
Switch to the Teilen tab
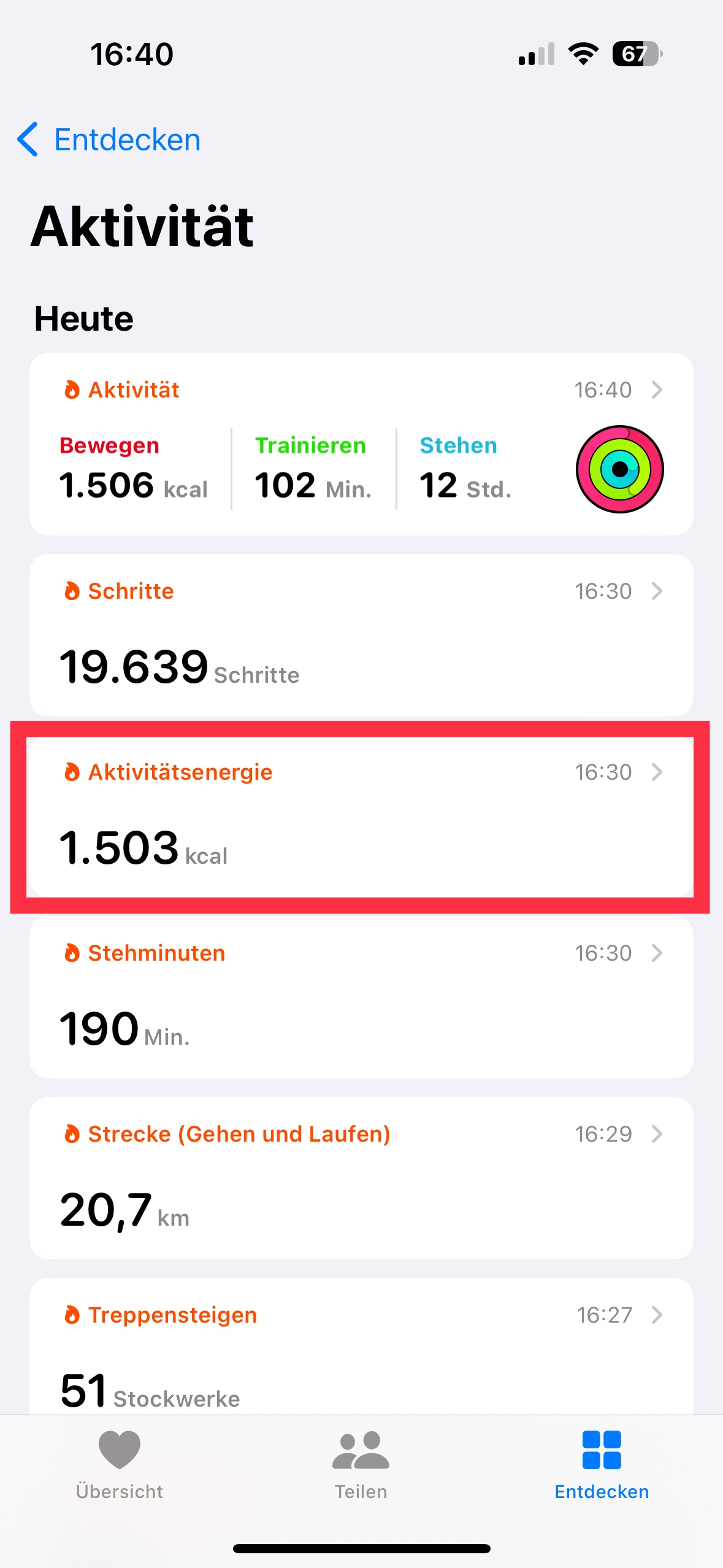tap(361, 1465)
